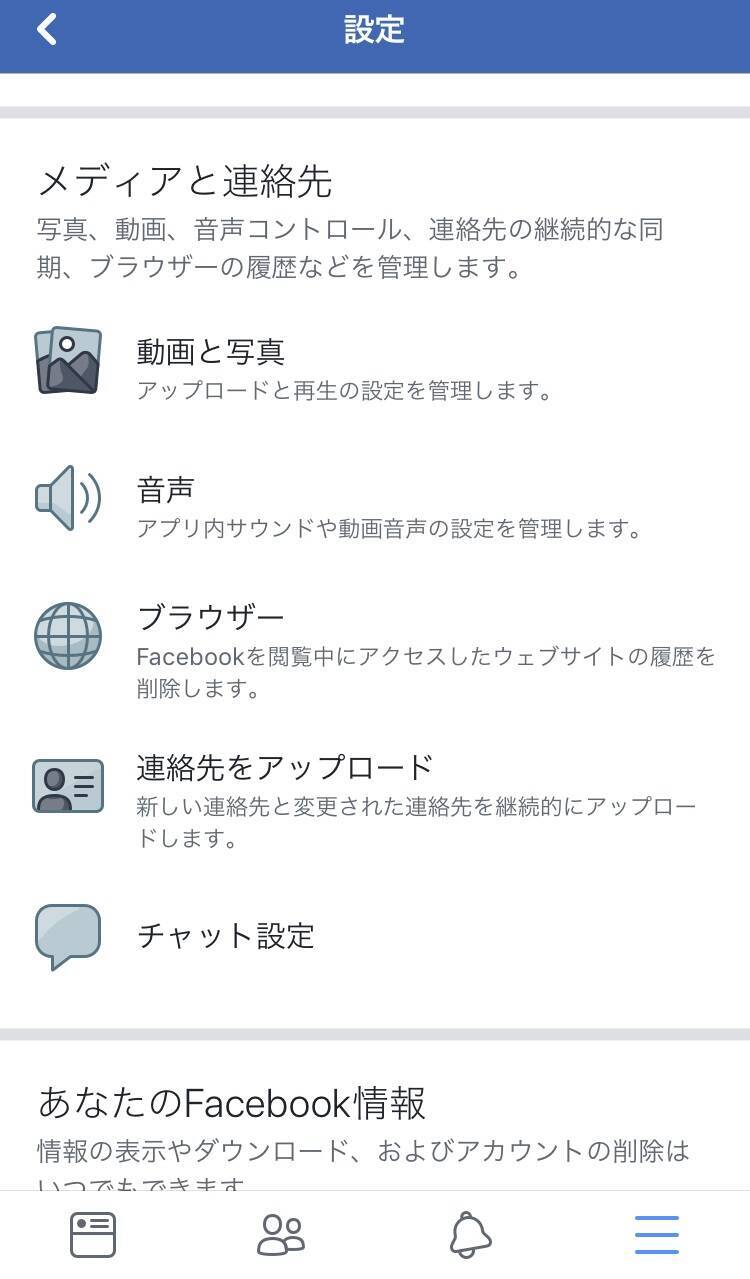Switch to the news feed tab

point(93,1234)
